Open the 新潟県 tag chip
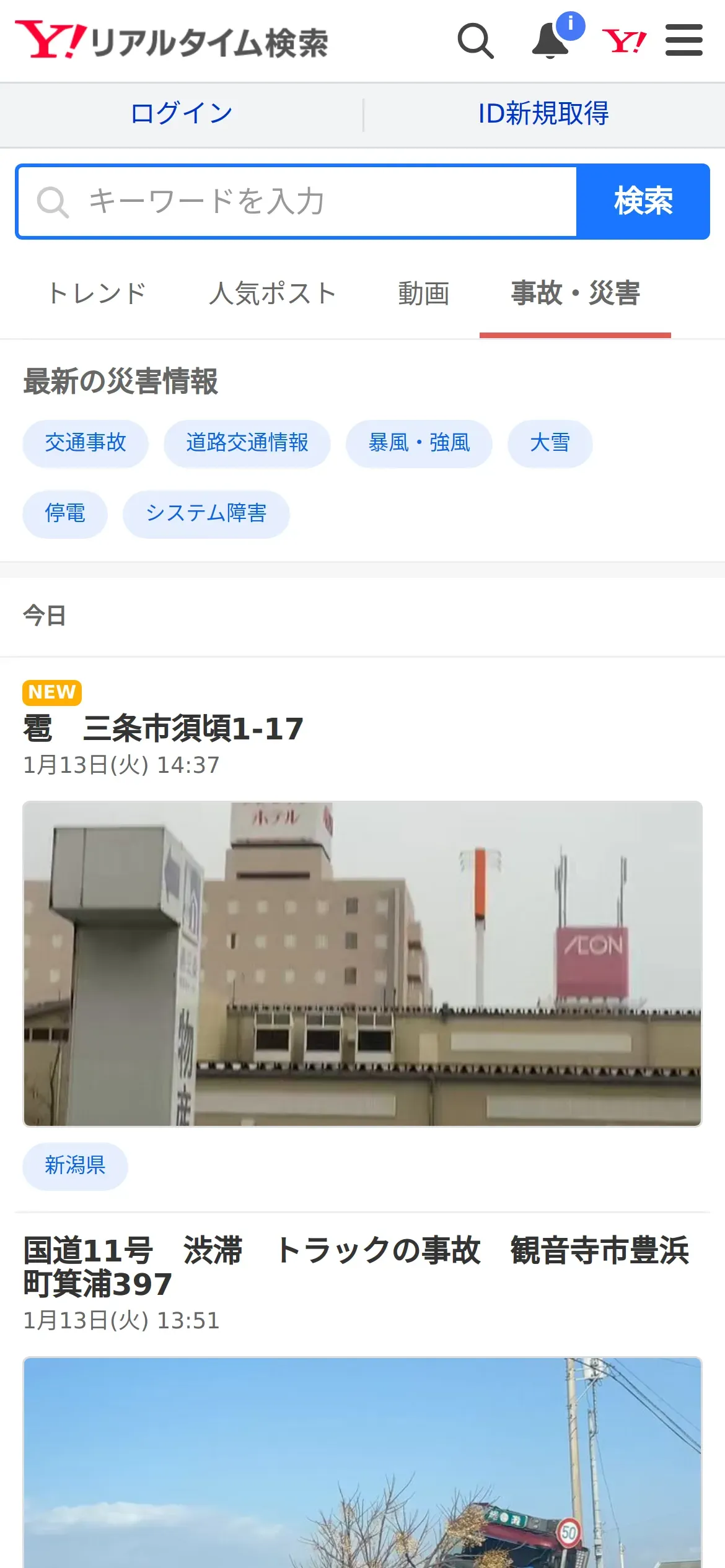The image size is (725, 1568). (x=75, y=1166)
